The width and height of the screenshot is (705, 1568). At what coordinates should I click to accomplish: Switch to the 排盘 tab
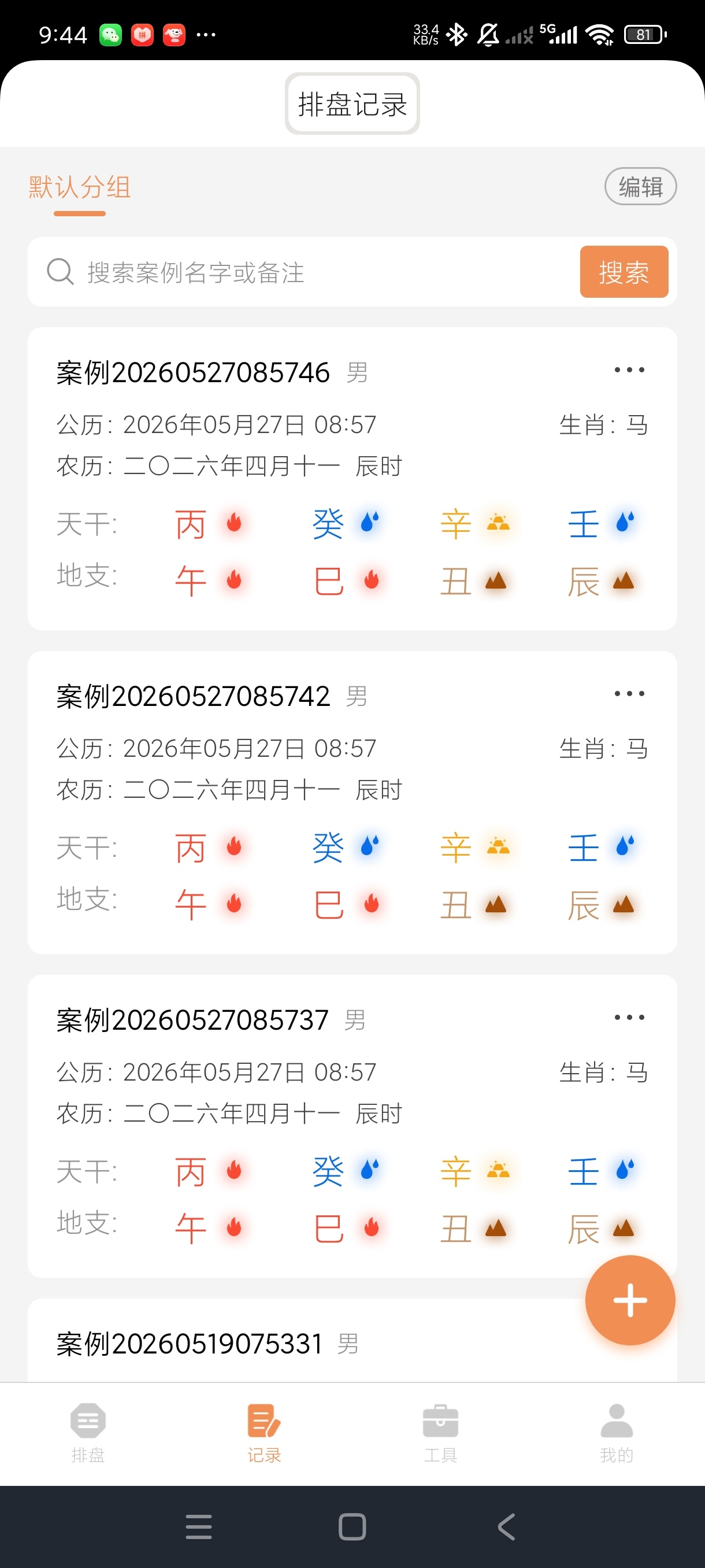pos(88,1433)
